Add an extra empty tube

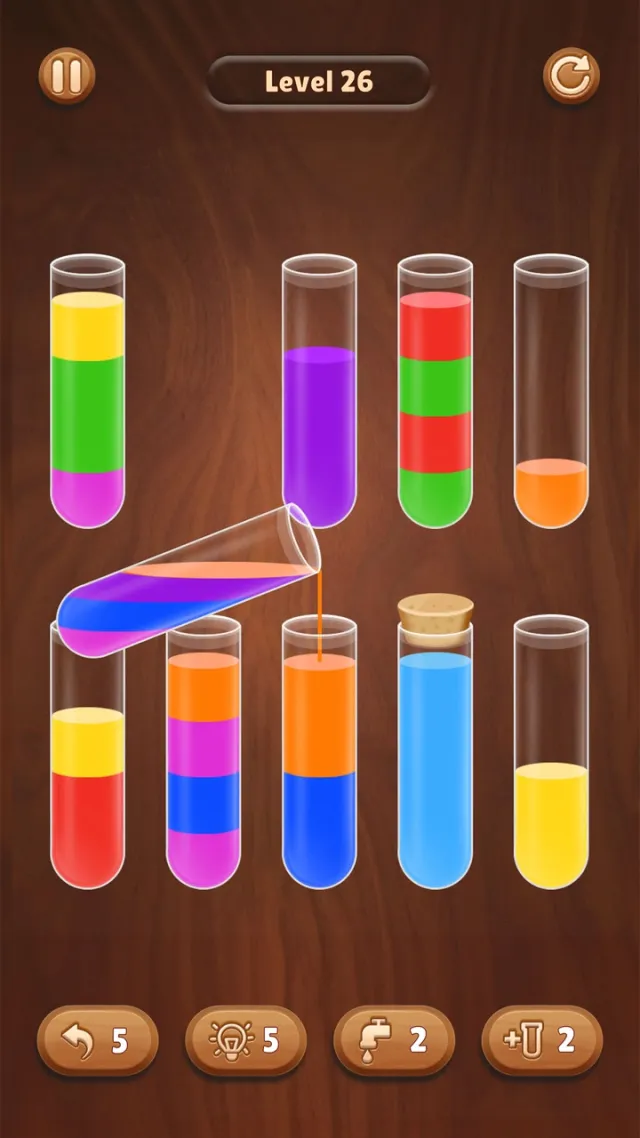(541, 1040)
